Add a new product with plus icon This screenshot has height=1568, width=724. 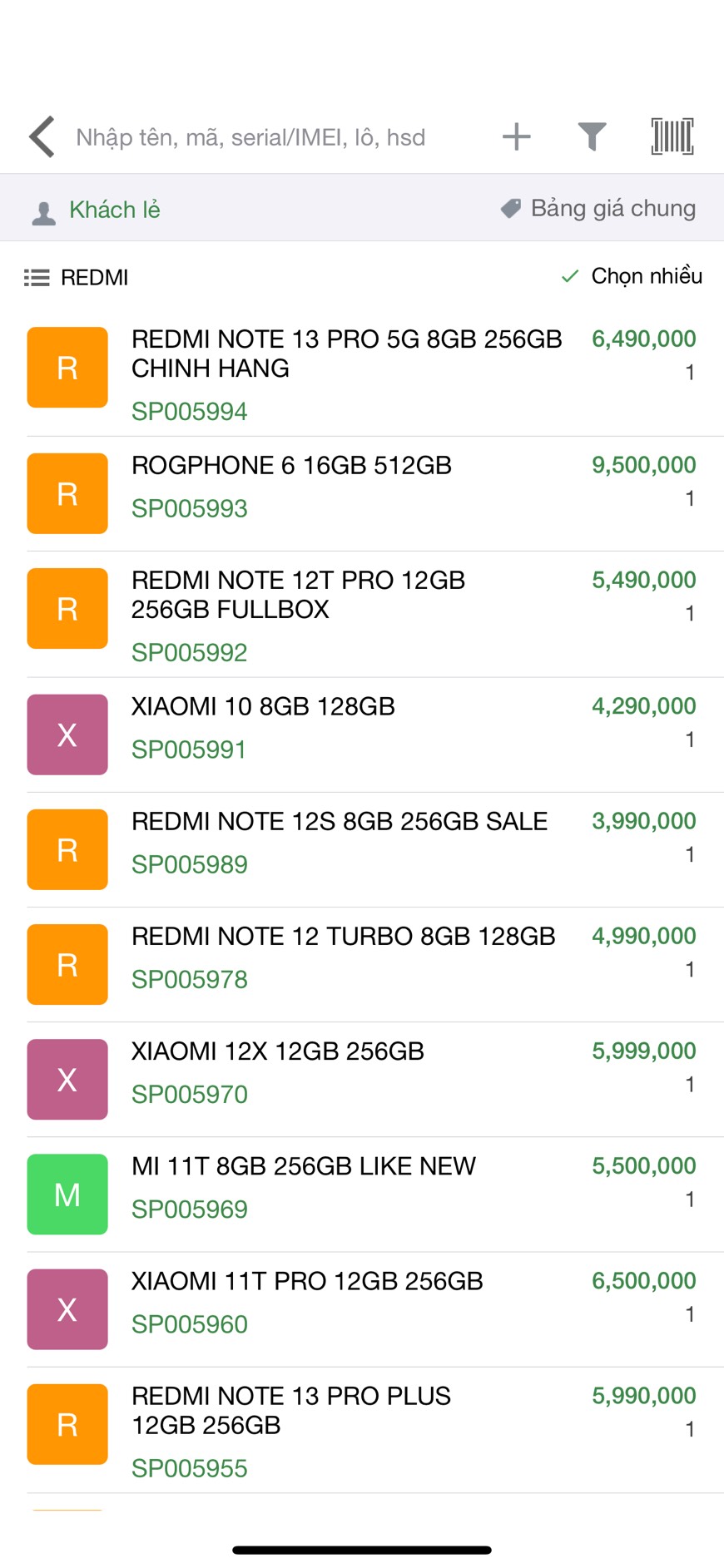pos(517,136)
